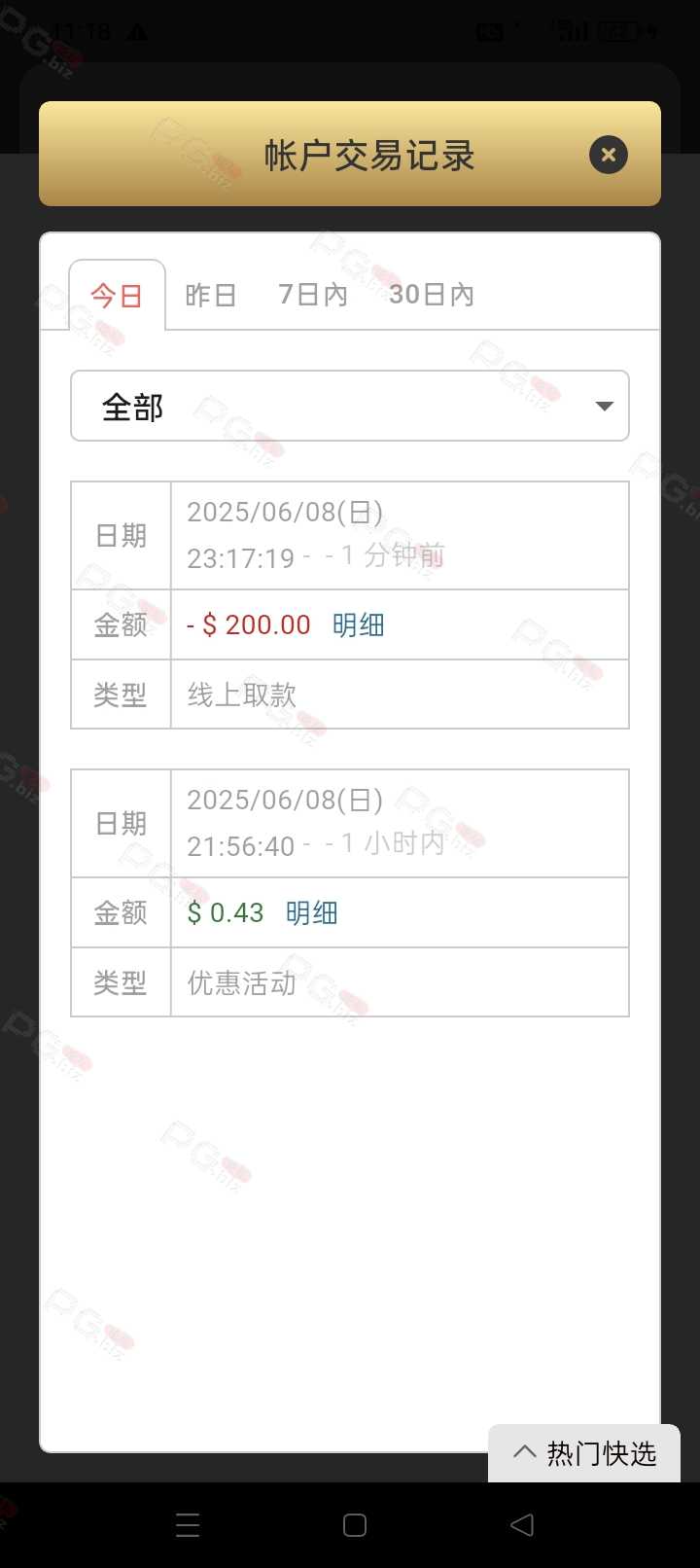
Task: Open 明细 for the $0.43 promotion
Action: click(x=312, y=912)
